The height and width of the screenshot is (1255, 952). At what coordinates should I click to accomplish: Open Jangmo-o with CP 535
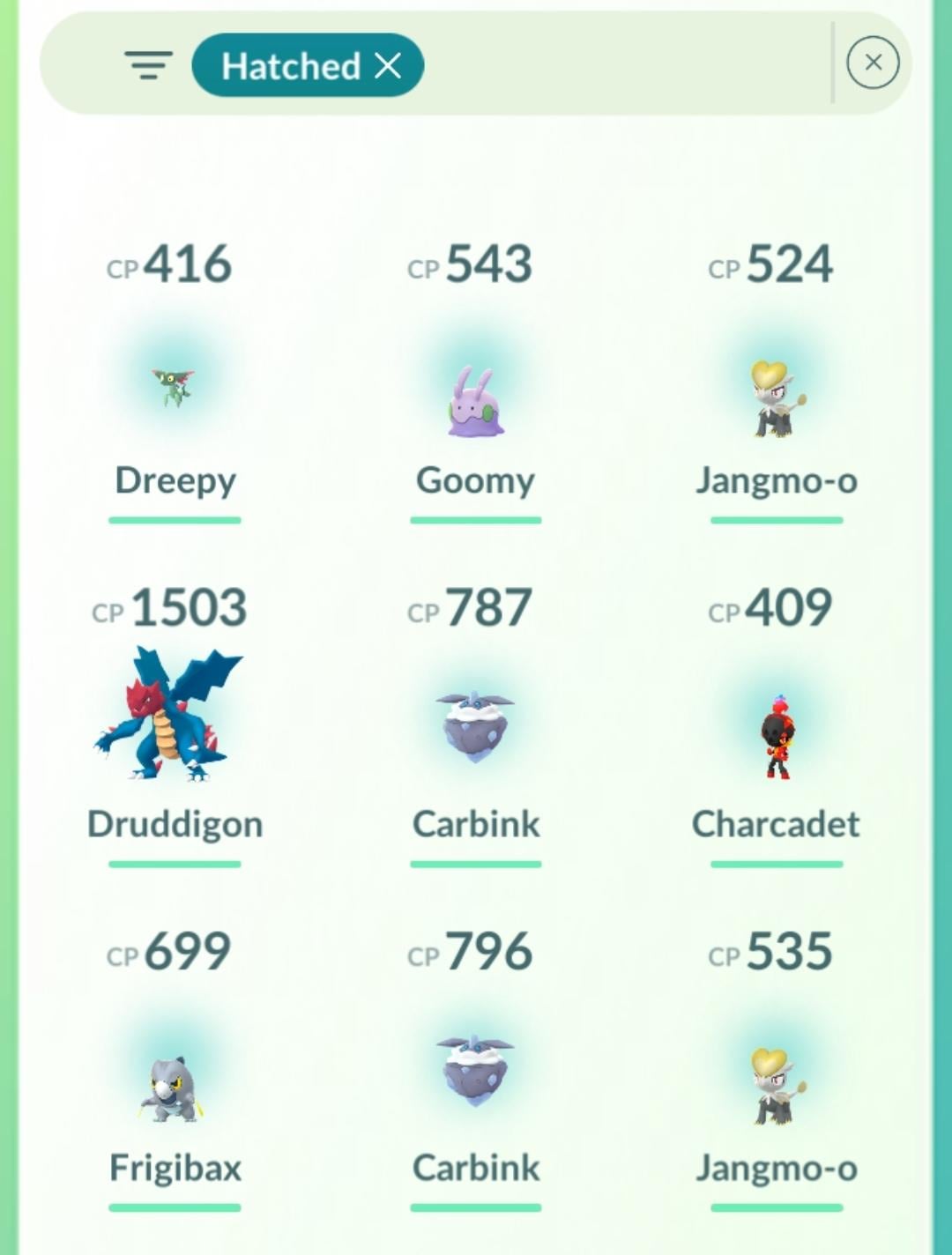(x=777, y=1087)
